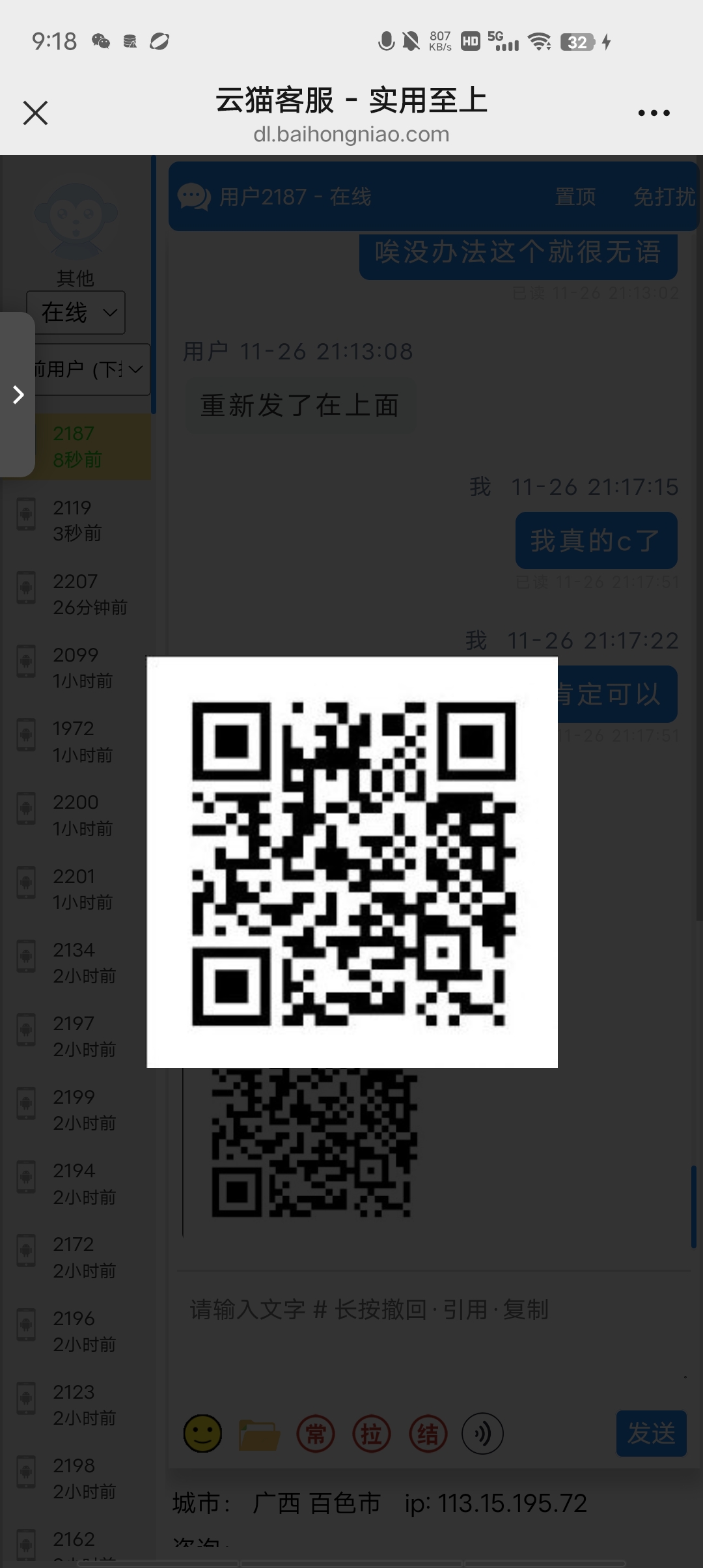Tap the 常 quick reply button
Viewport: 703px width, 1568px height.
(316, 1433)
